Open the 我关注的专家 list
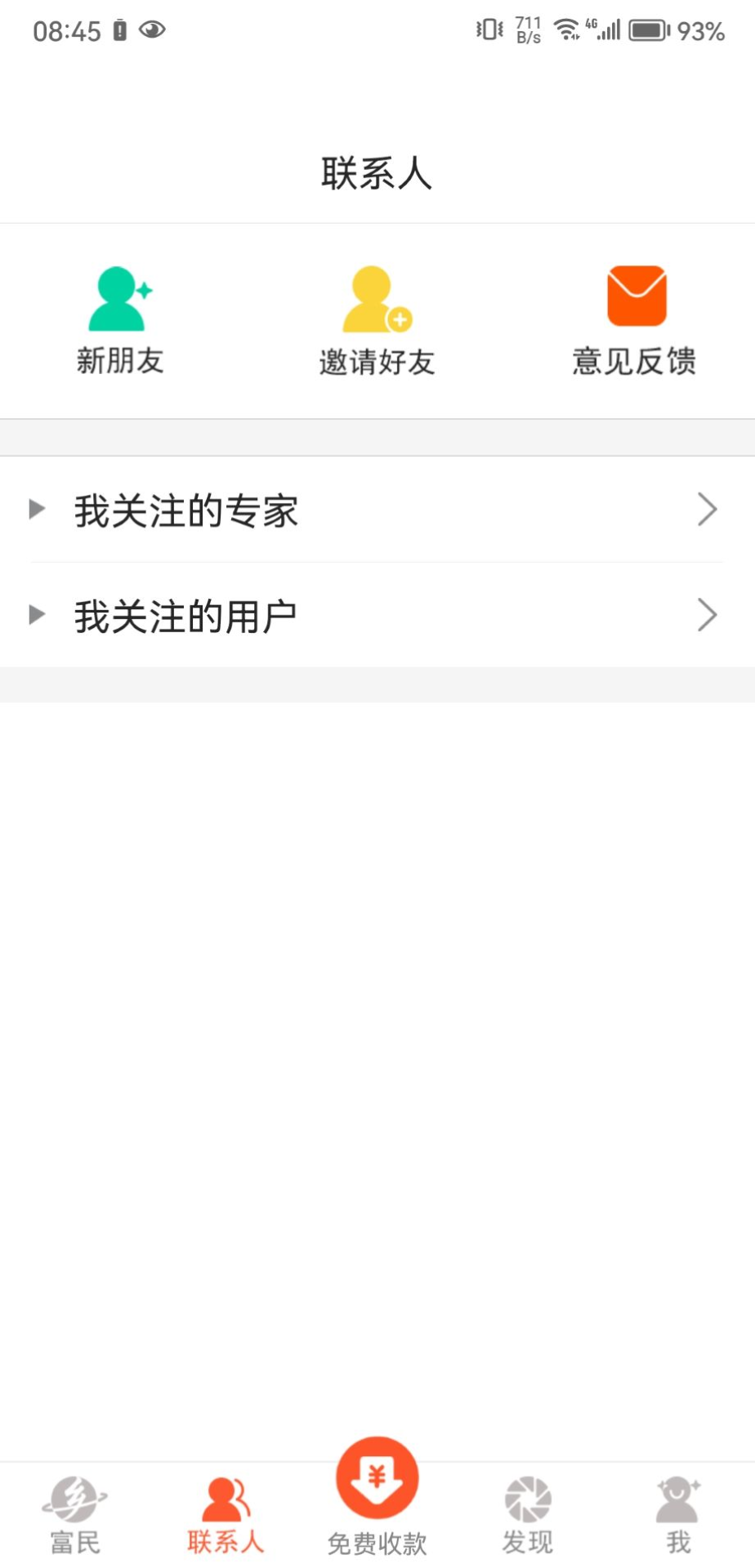755x1568 pixels. coord(186,510)
